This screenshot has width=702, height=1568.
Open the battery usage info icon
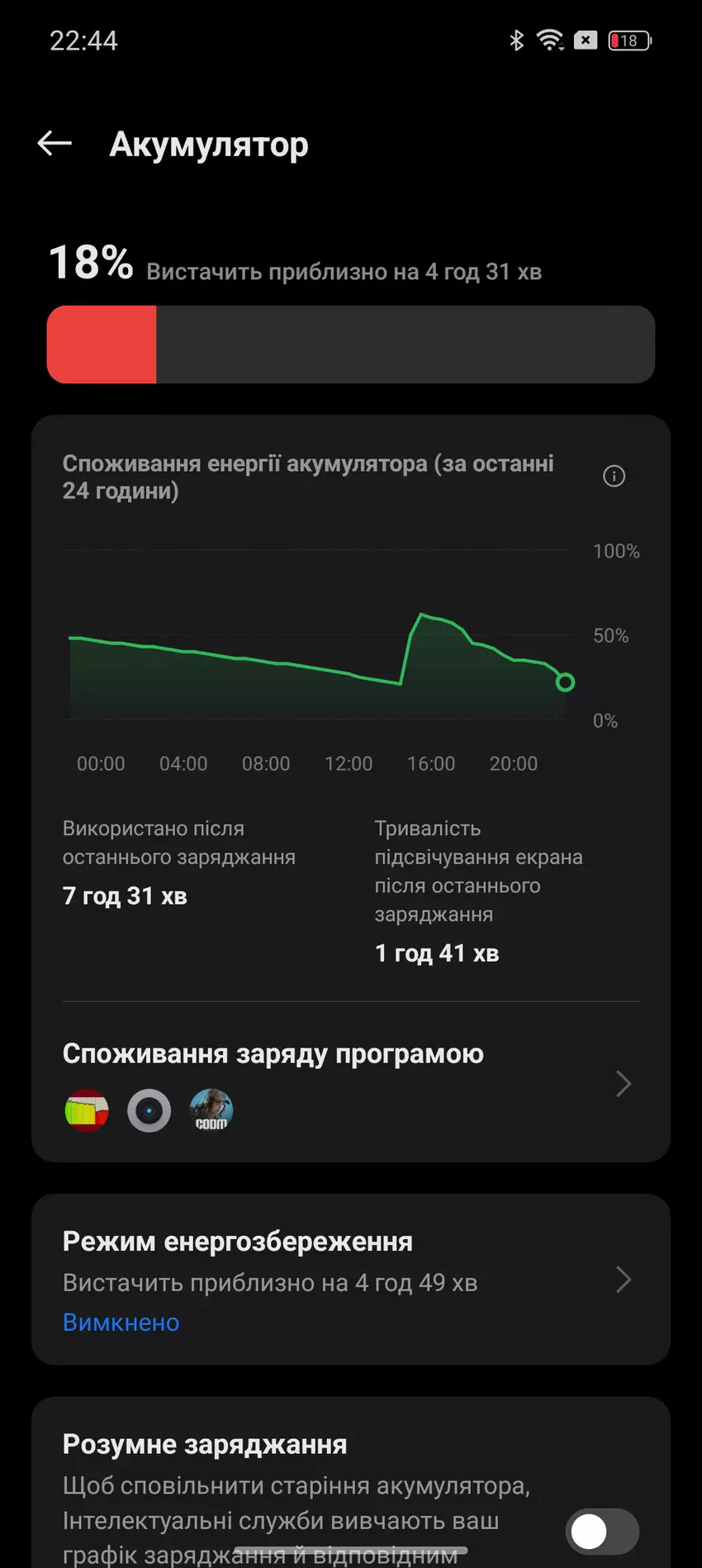[614, 476]
